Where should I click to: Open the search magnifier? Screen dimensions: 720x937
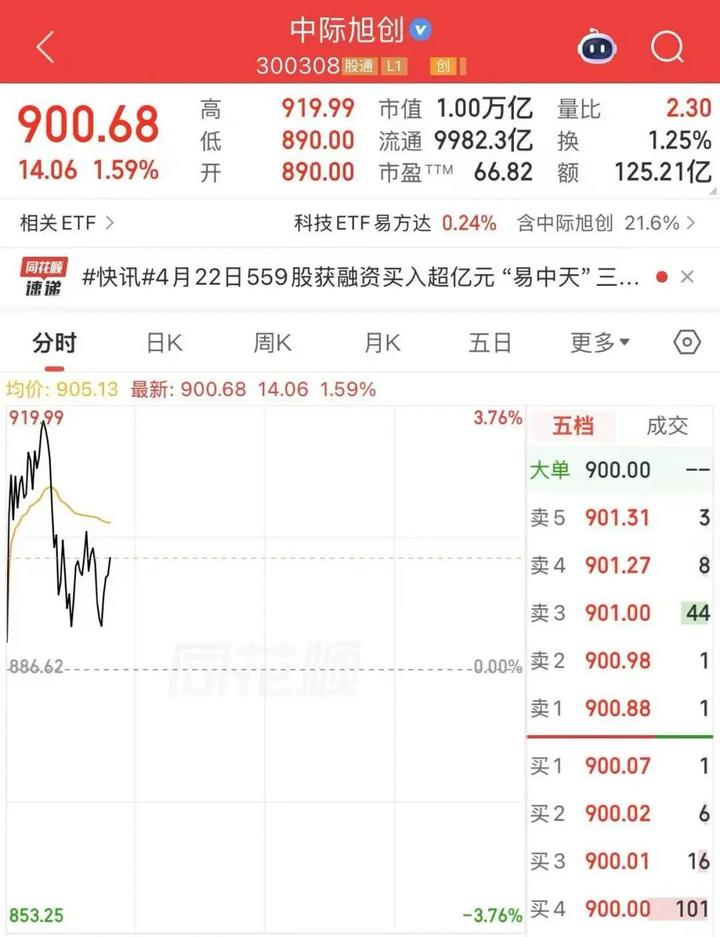click(667, 47)
